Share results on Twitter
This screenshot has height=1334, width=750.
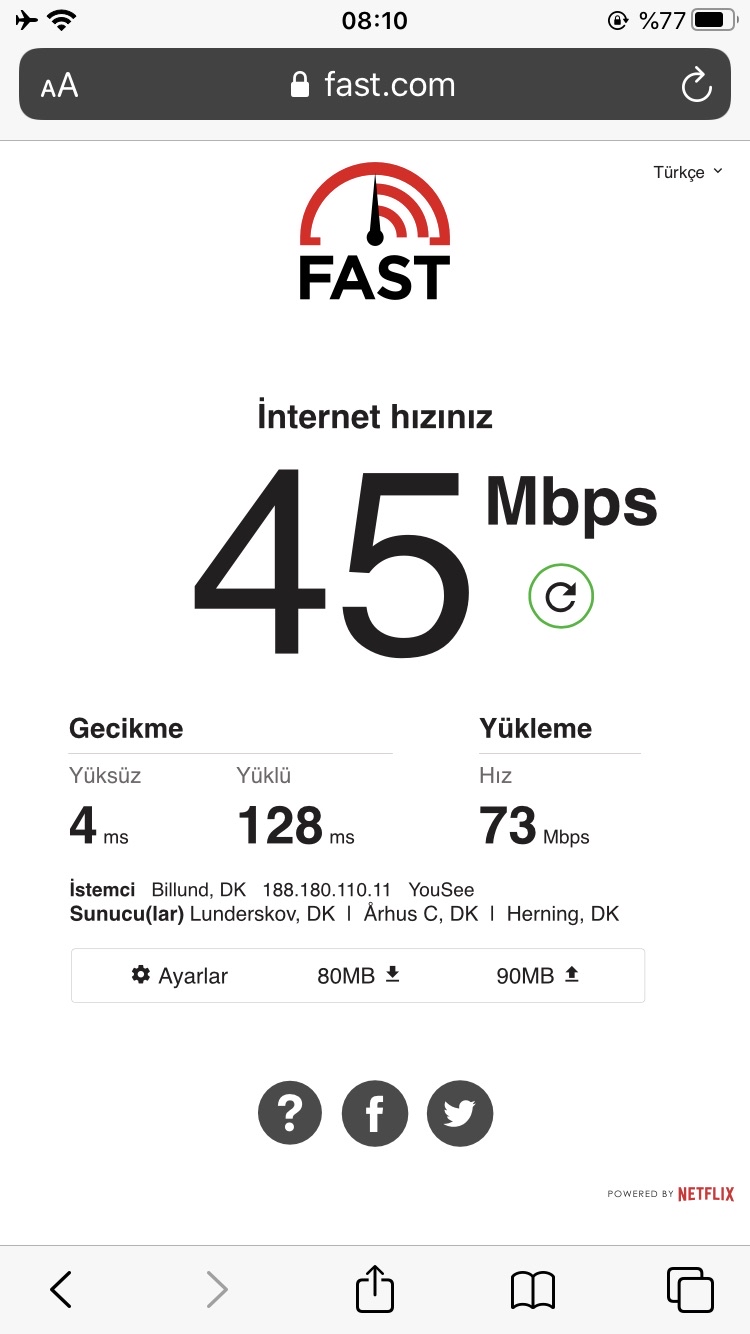460,1113
